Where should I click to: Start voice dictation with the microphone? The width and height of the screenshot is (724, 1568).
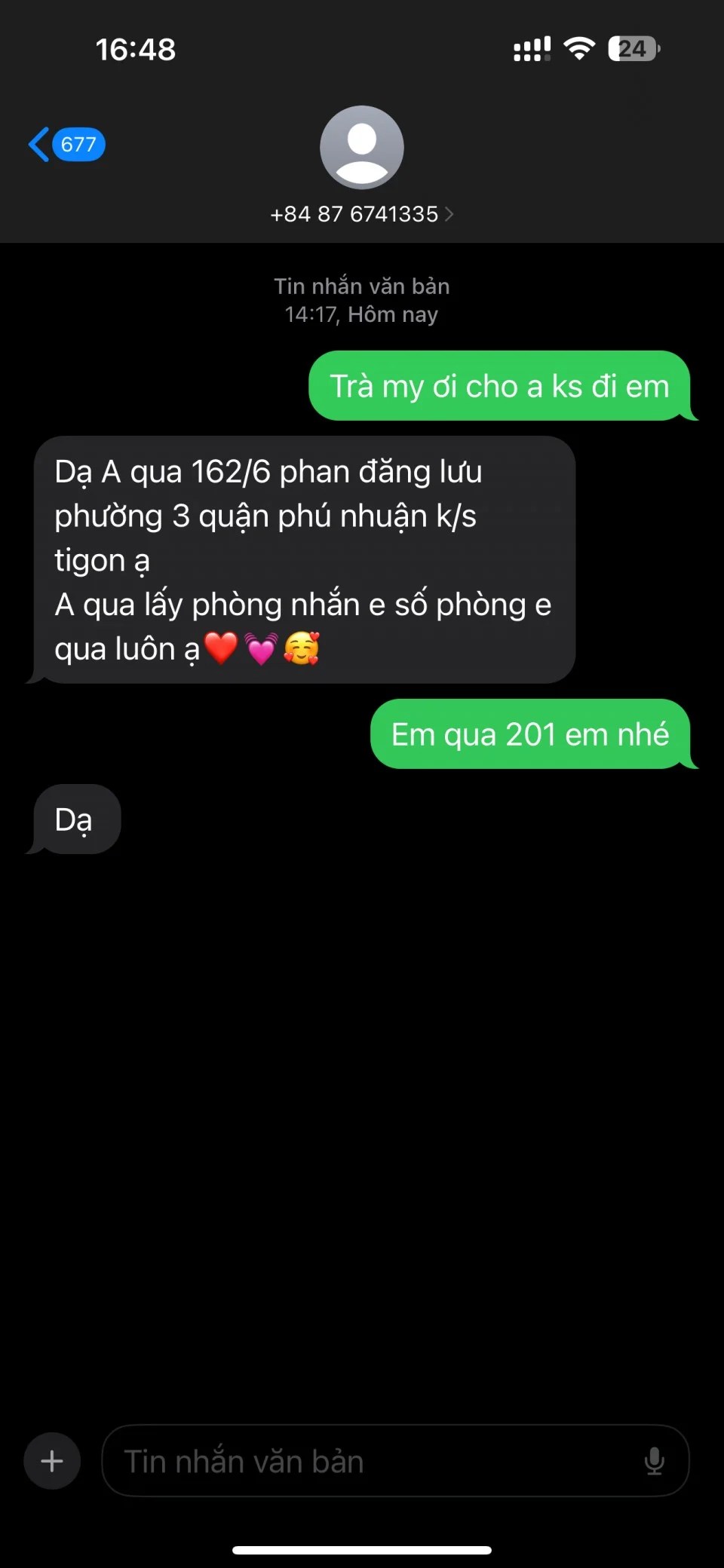654,1461
